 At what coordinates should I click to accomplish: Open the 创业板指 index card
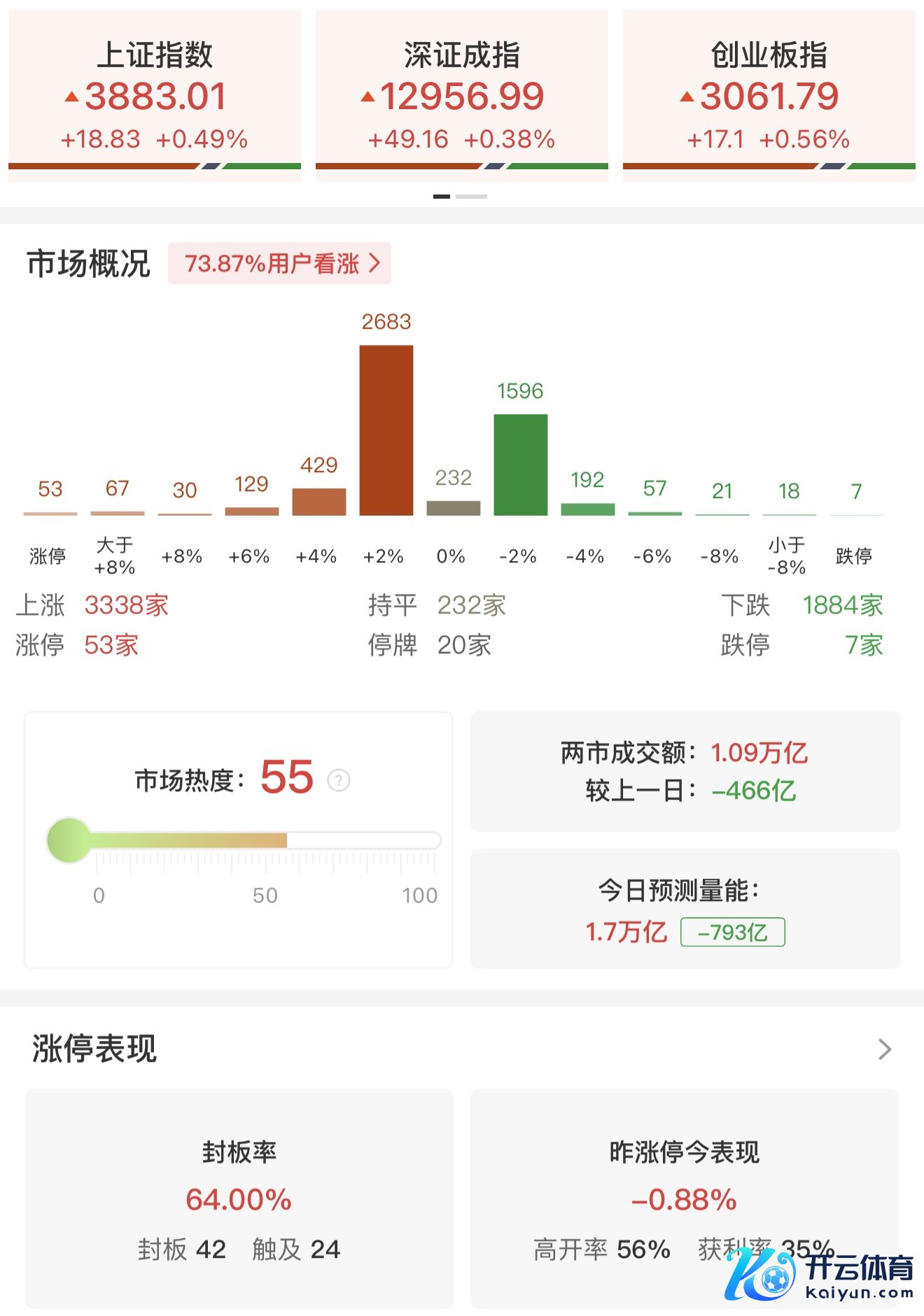[x=769, y=96]
